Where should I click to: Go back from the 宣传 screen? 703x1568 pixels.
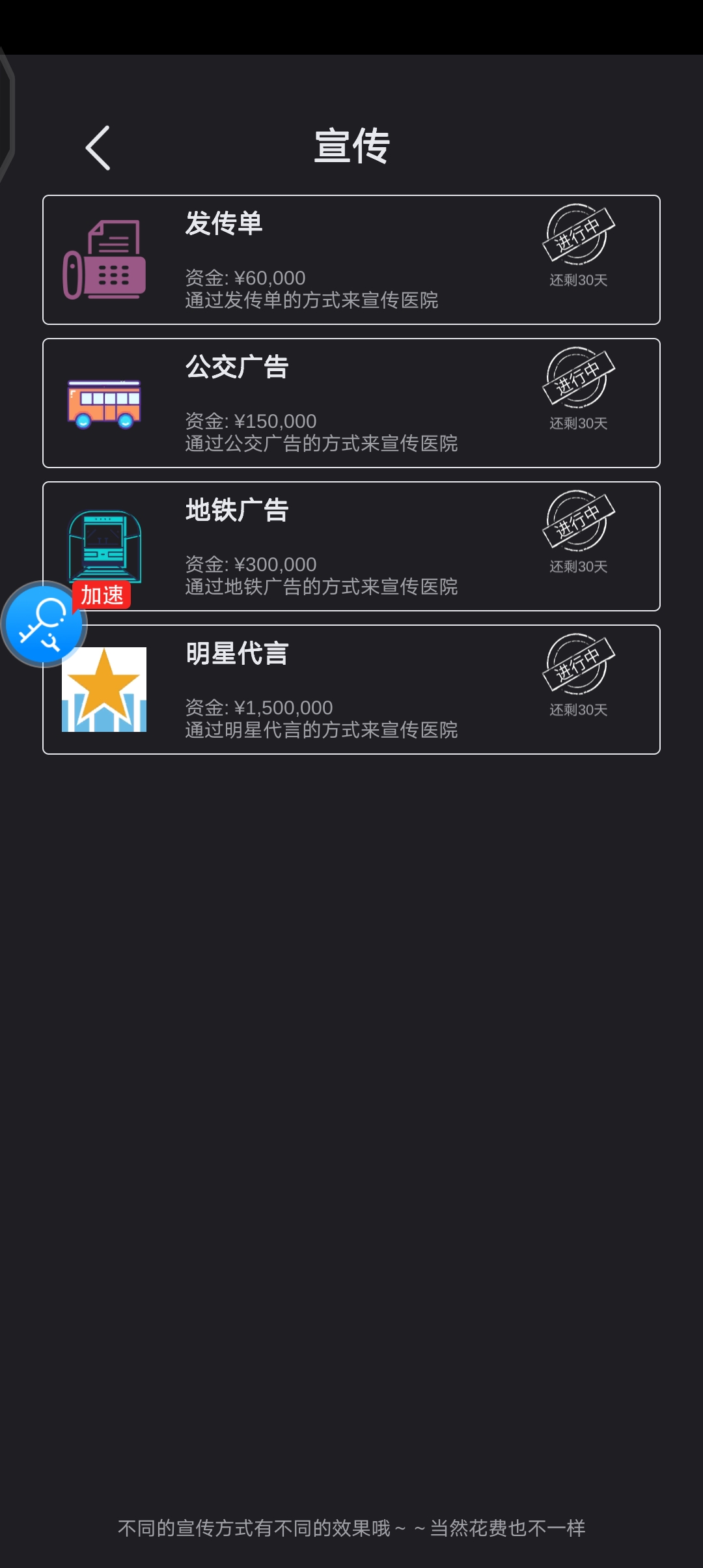pos(98,148)
